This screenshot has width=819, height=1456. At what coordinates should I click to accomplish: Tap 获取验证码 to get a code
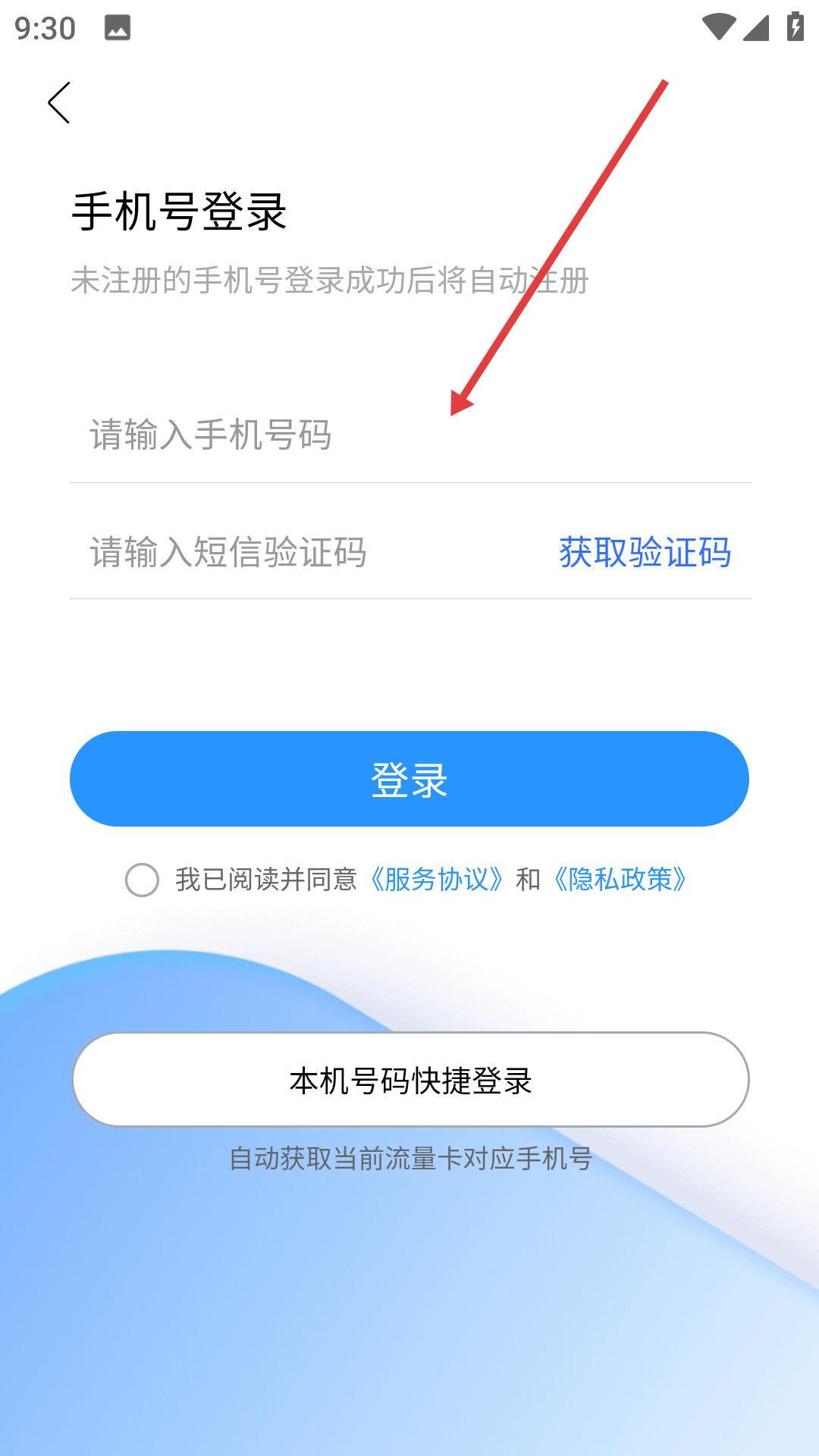click(645, 552)
